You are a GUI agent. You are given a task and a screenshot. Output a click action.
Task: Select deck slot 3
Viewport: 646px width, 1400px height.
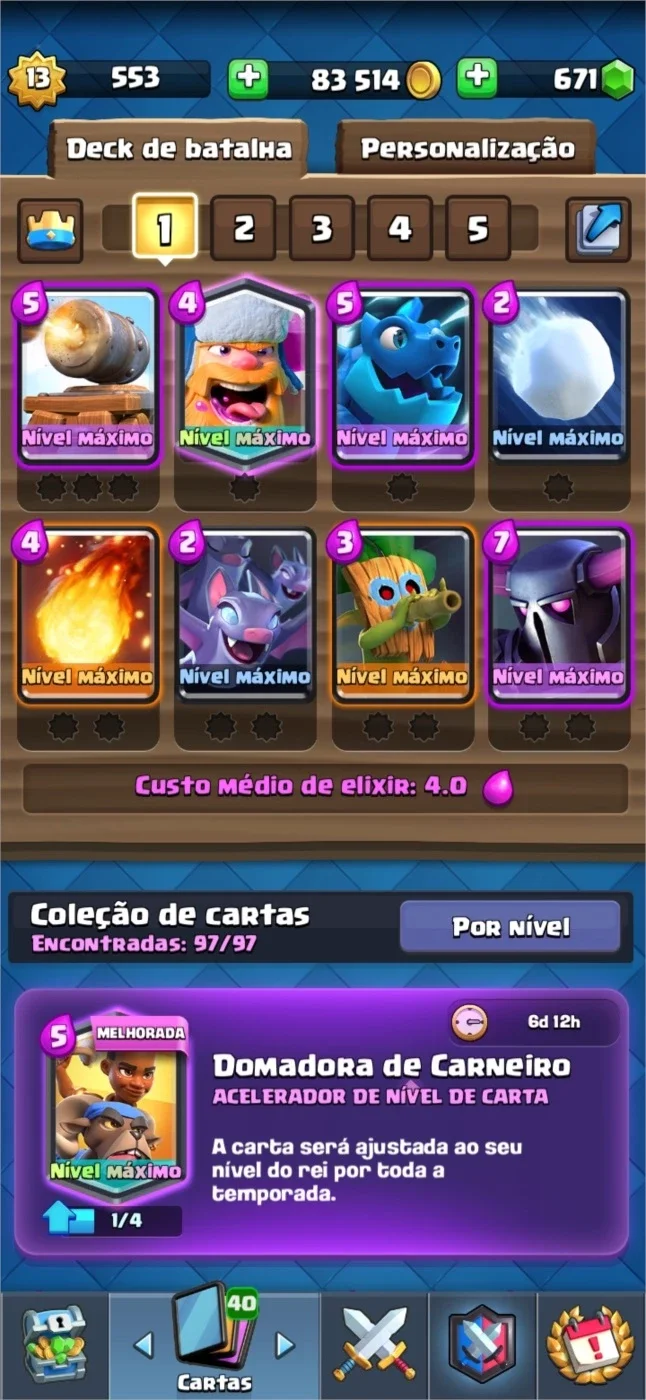pyautogui.click(x=321, y=229)
